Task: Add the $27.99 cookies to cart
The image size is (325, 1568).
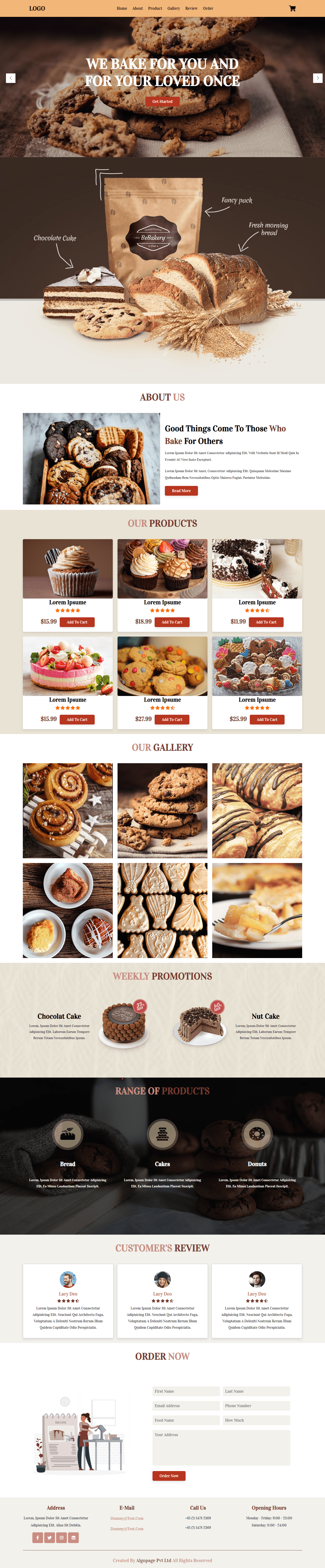Action: 172,719
